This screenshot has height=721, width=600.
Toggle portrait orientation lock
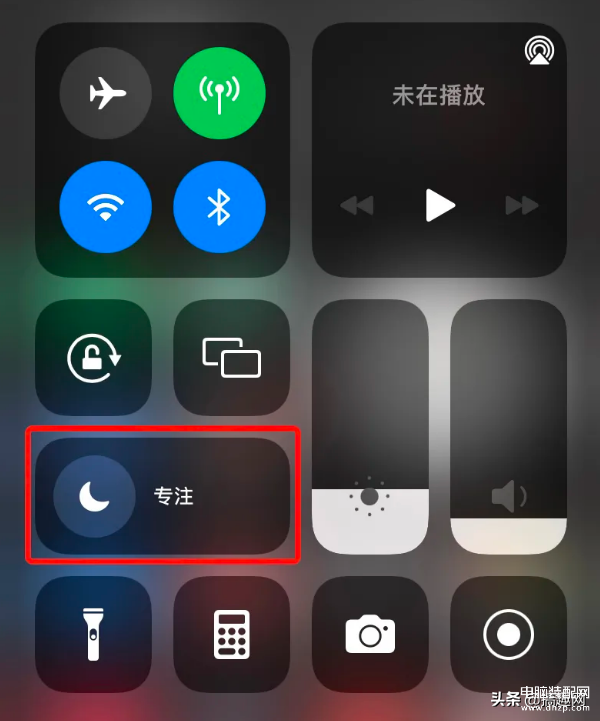pos(93,358)
